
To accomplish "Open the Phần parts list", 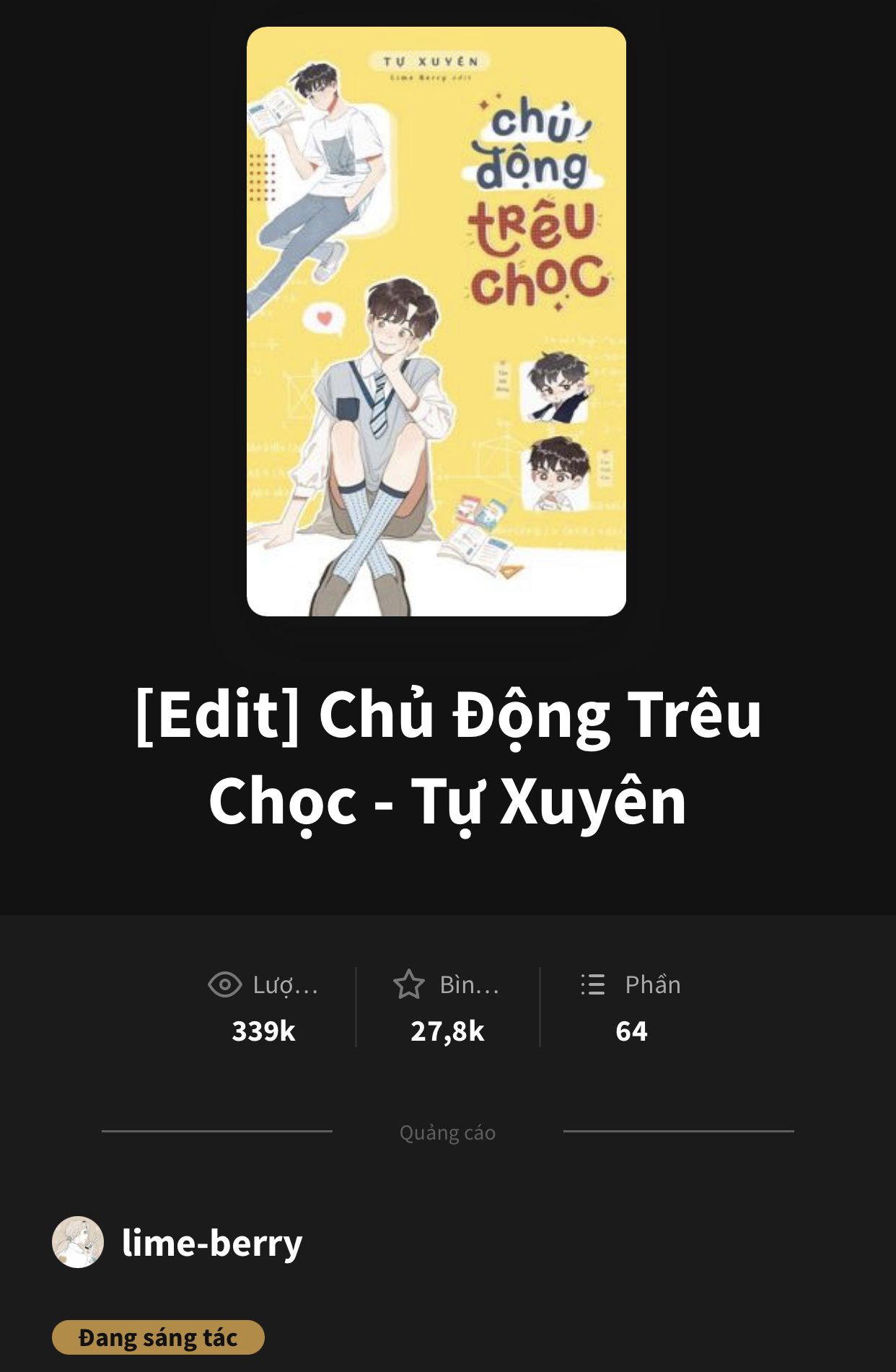I will [631, 1006].
